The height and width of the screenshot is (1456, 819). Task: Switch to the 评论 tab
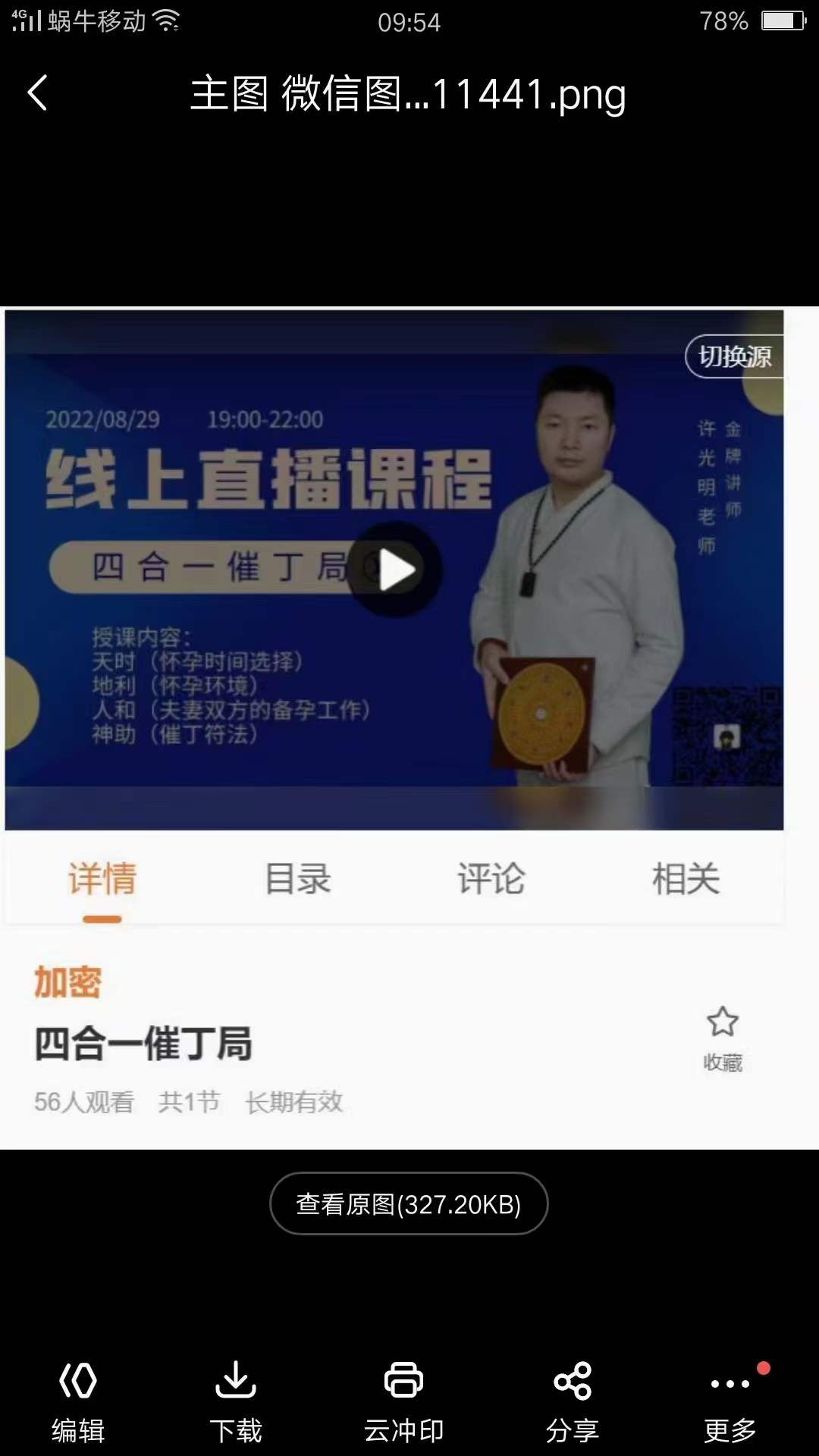click(x=491, y=880)
